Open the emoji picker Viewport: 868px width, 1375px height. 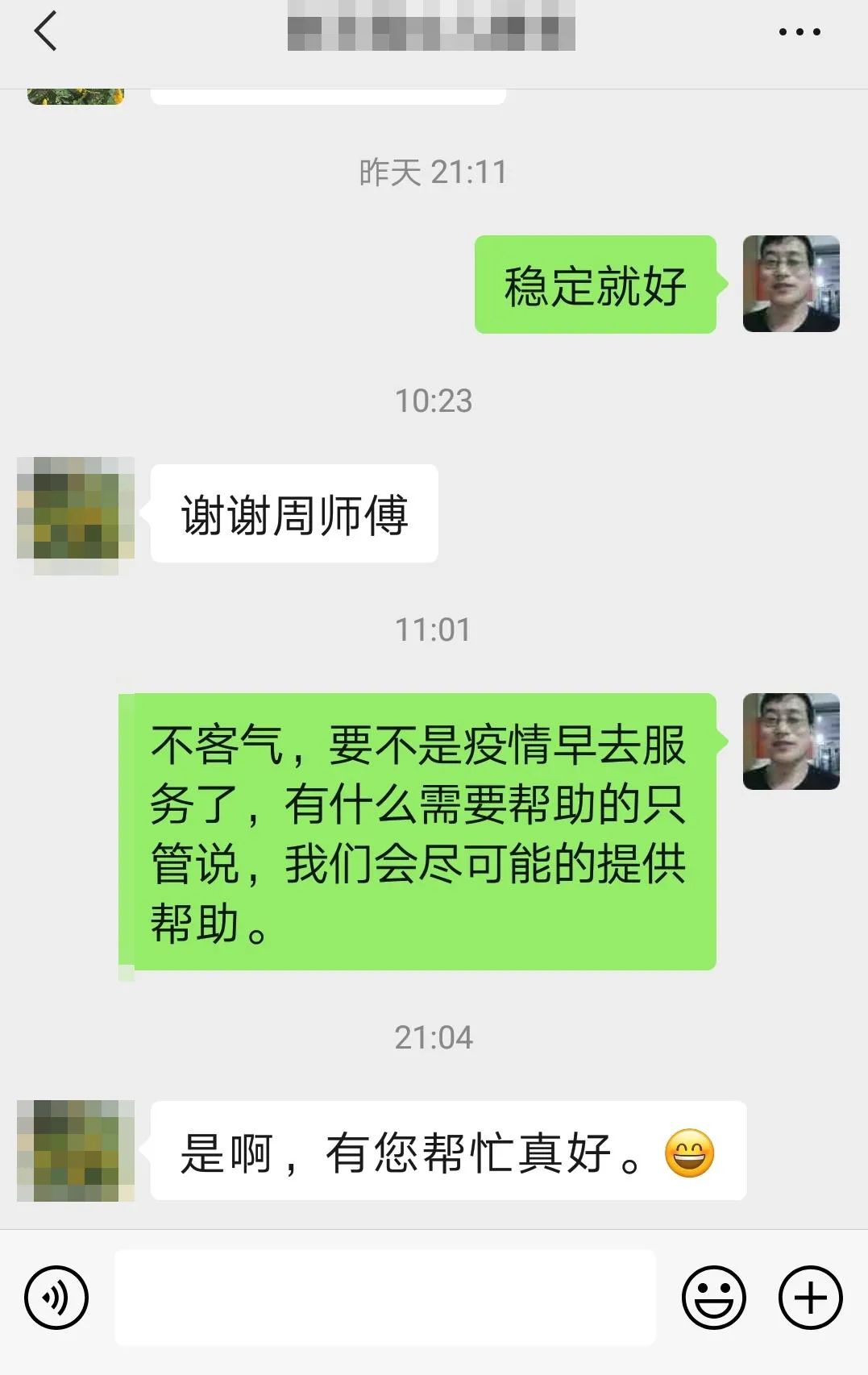pos(713,1297)
